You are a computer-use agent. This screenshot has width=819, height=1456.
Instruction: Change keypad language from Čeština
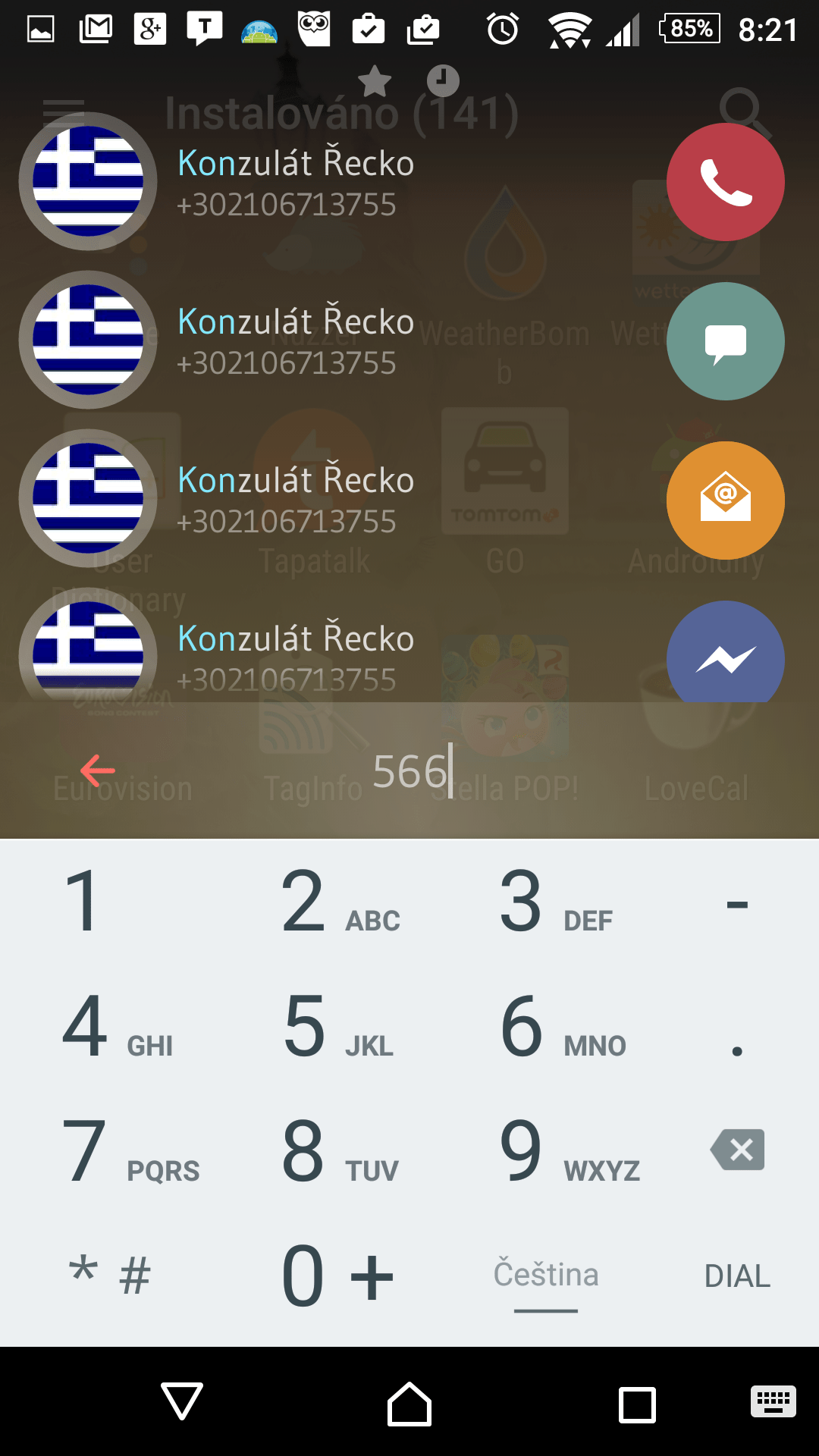pos(546,1276)
